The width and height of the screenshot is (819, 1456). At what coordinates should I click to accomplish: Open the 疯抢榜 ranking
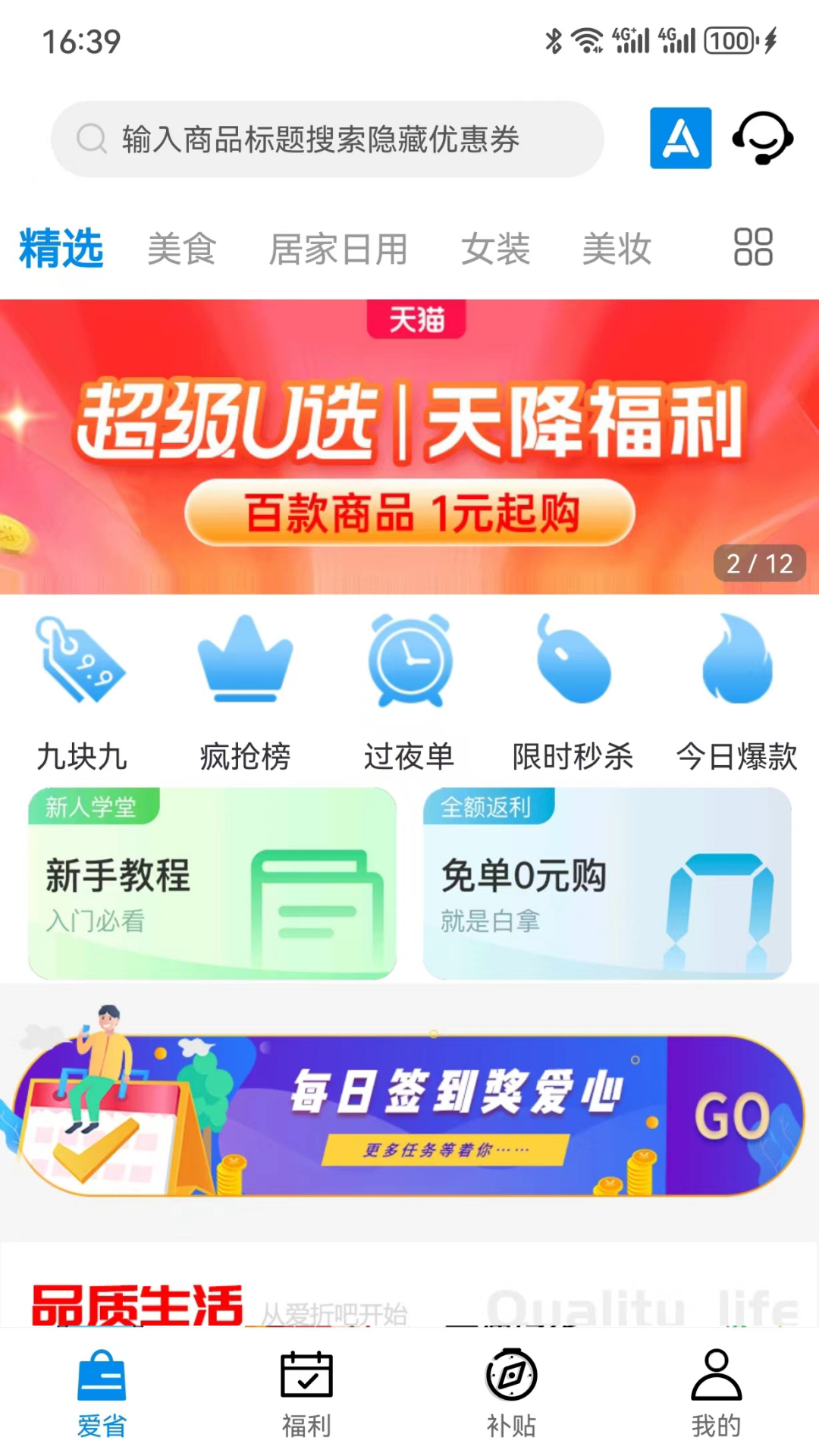(x=245, y=690)
